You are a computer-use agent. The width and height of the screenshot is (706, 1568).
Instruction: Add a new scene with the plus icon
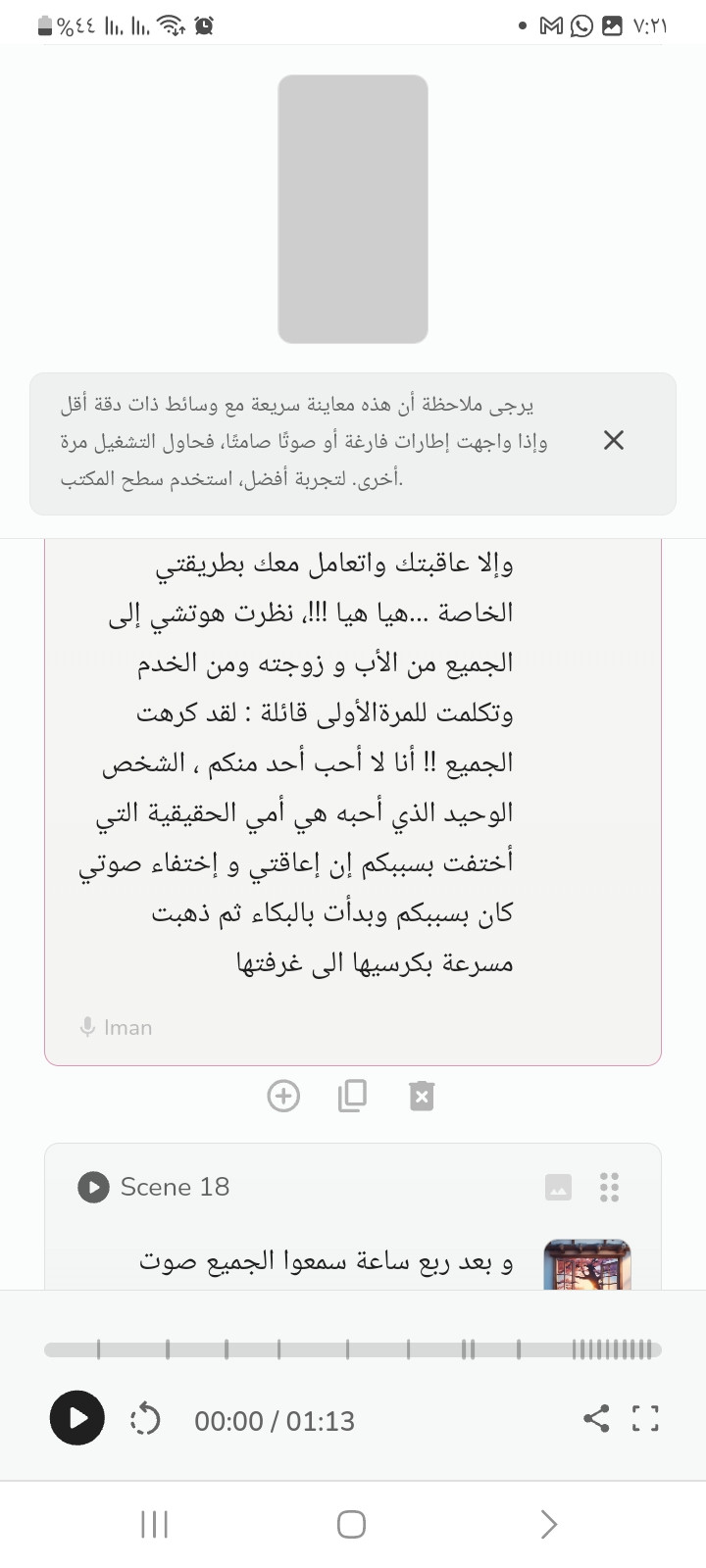283,1096
